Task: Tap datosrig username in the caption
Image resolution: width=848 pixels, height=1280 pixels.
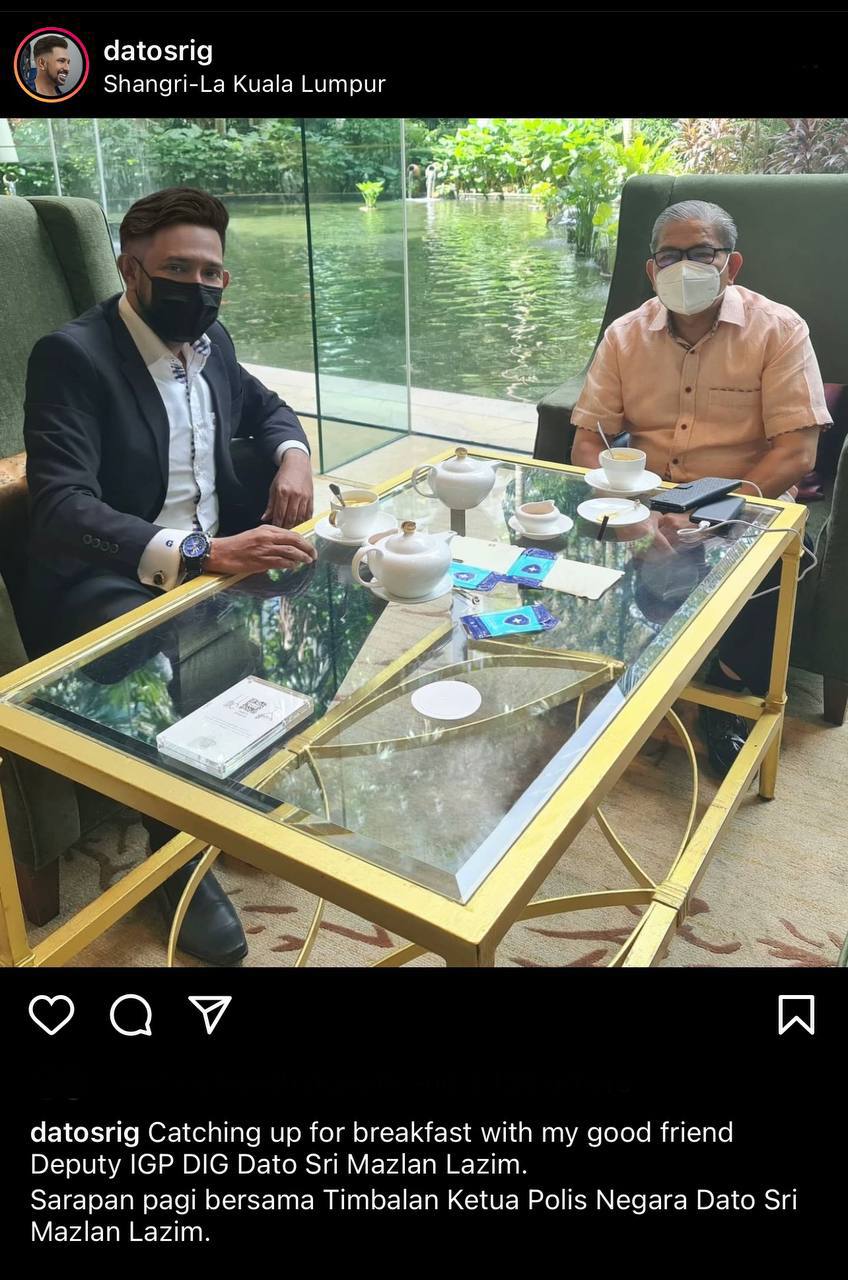Action: 85,1133
